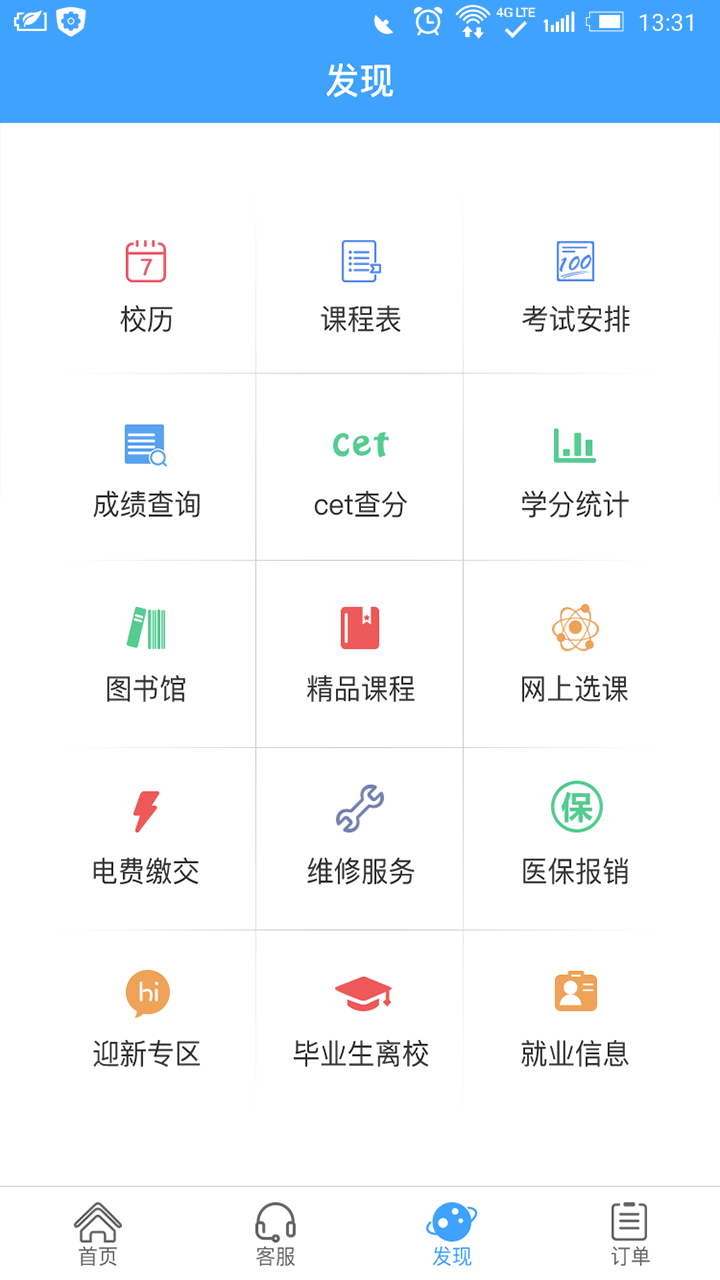Browse 精品课程 featured courses
This screenshot has height=1280, width=720.
pos(360,654)
